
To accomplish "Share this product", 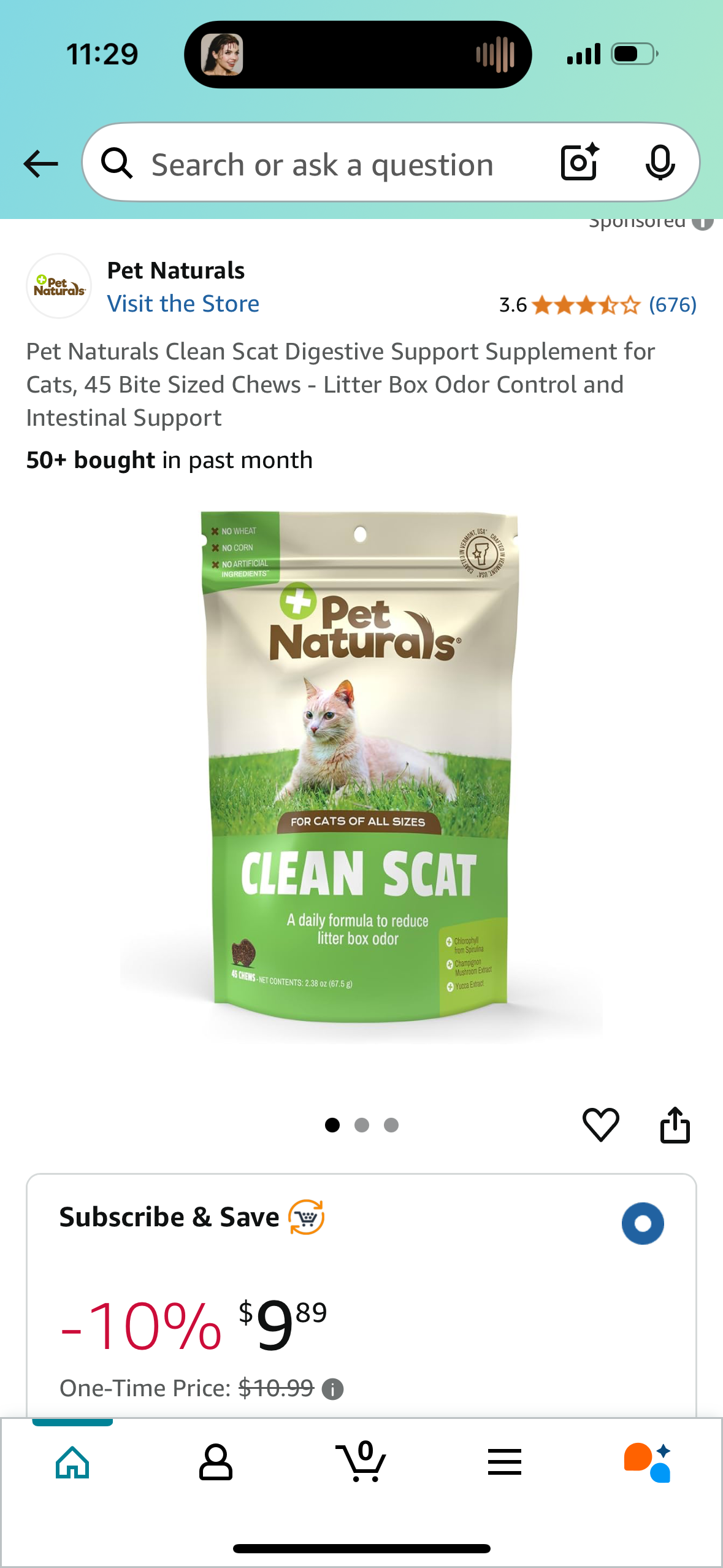I will pos(675,1124).
